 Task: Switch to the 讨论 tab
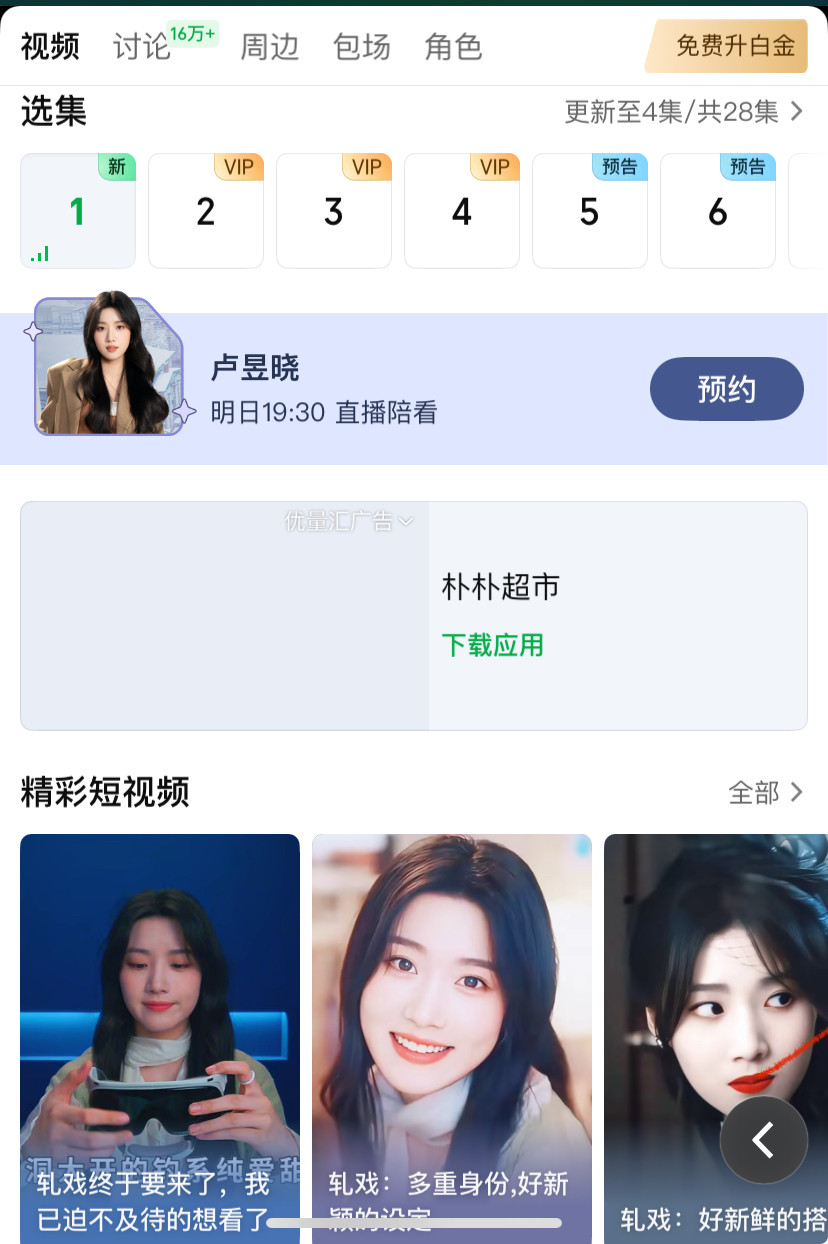[142, 47]
